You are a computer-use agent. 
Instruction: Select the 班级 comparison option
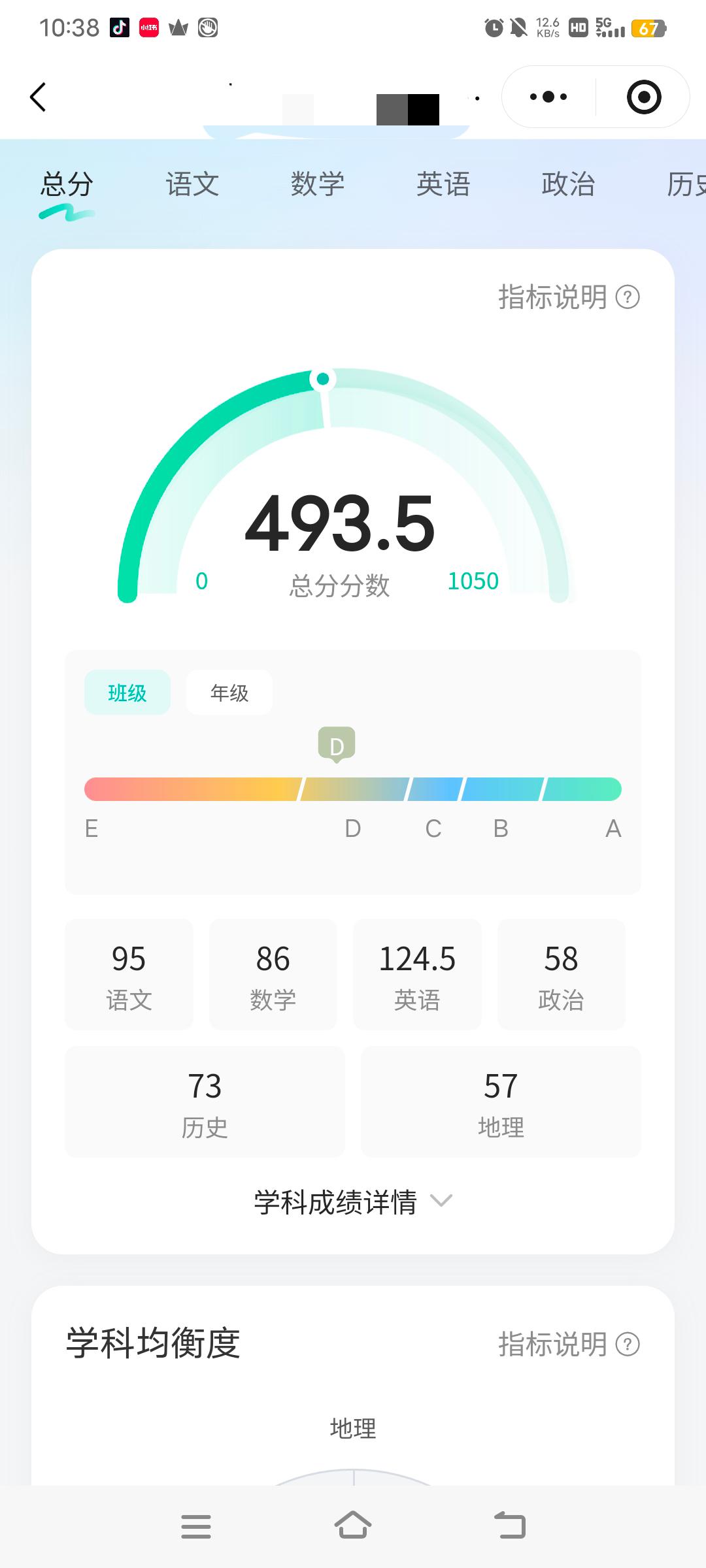[x=127, y=692]
